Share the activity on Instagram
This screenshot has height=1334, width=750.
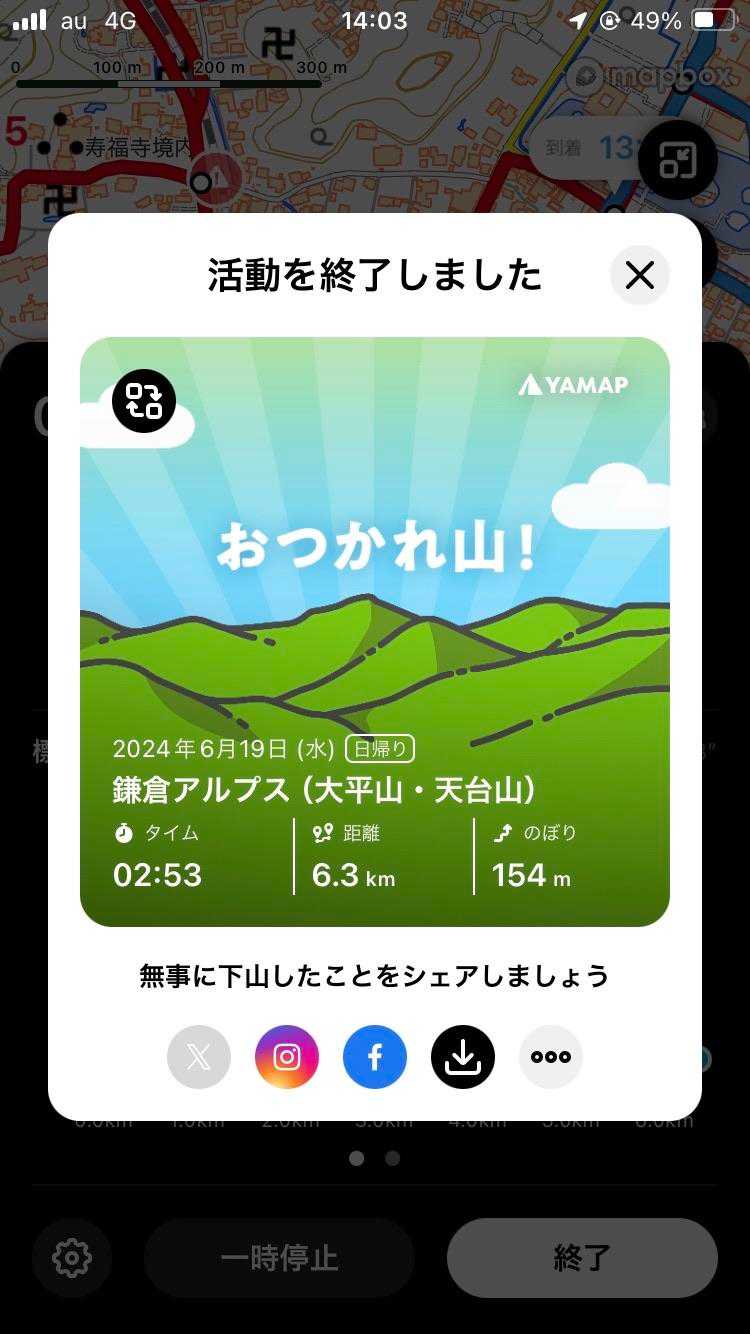(287, 1057)
